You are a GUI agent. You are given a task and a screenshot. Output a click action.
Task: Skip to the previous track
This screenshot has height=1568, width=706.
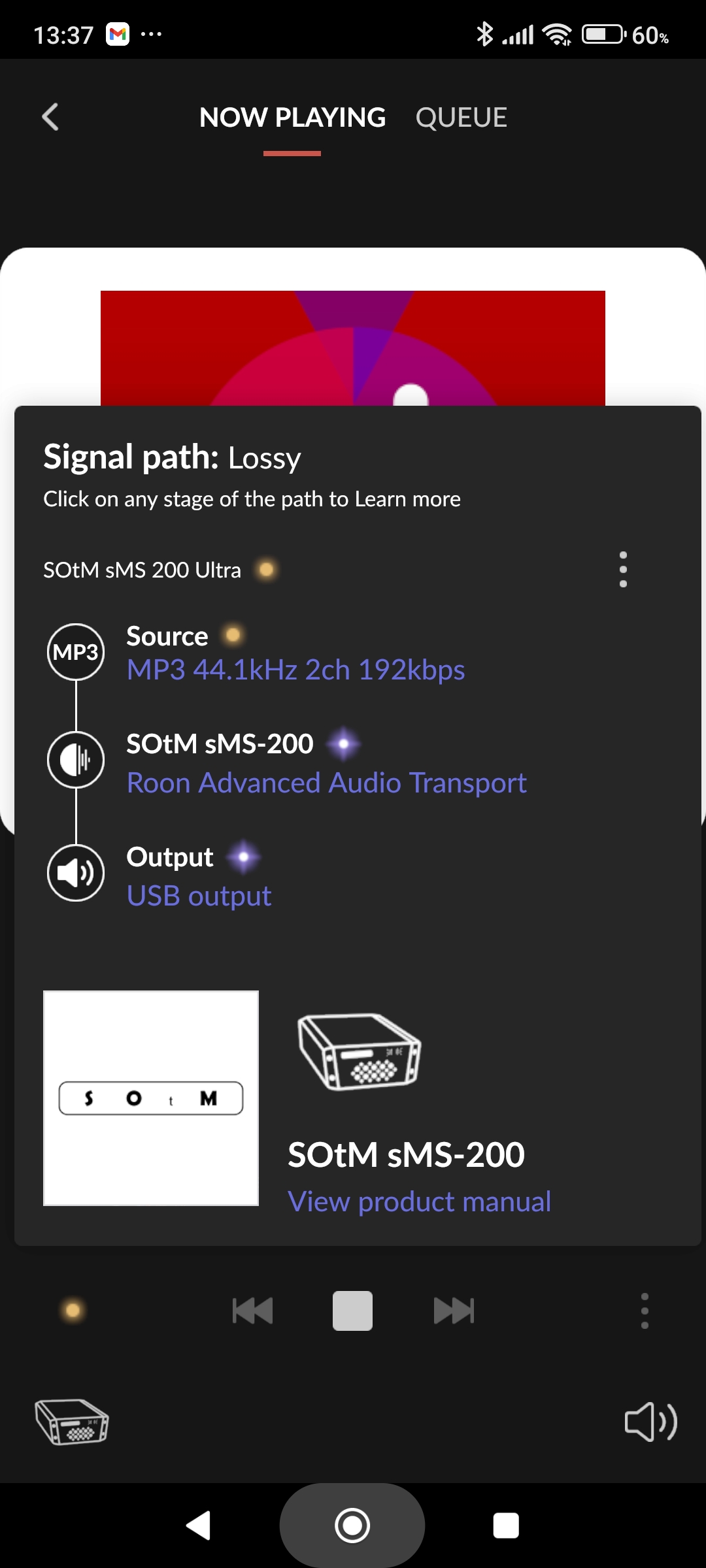pos(252,1311)
